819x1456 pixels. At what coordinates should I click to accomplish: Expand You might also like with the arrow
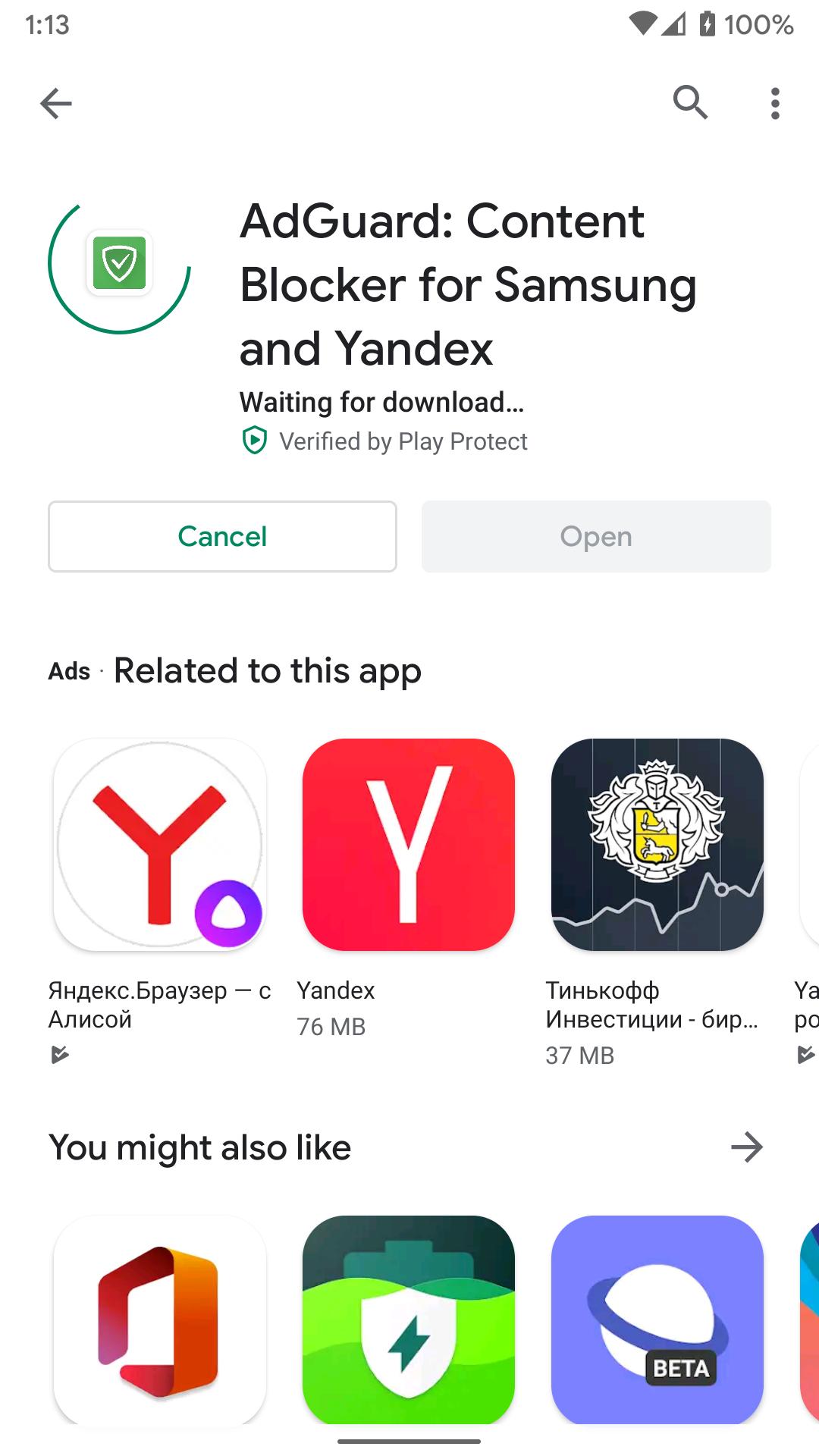tap(747, 1147)
